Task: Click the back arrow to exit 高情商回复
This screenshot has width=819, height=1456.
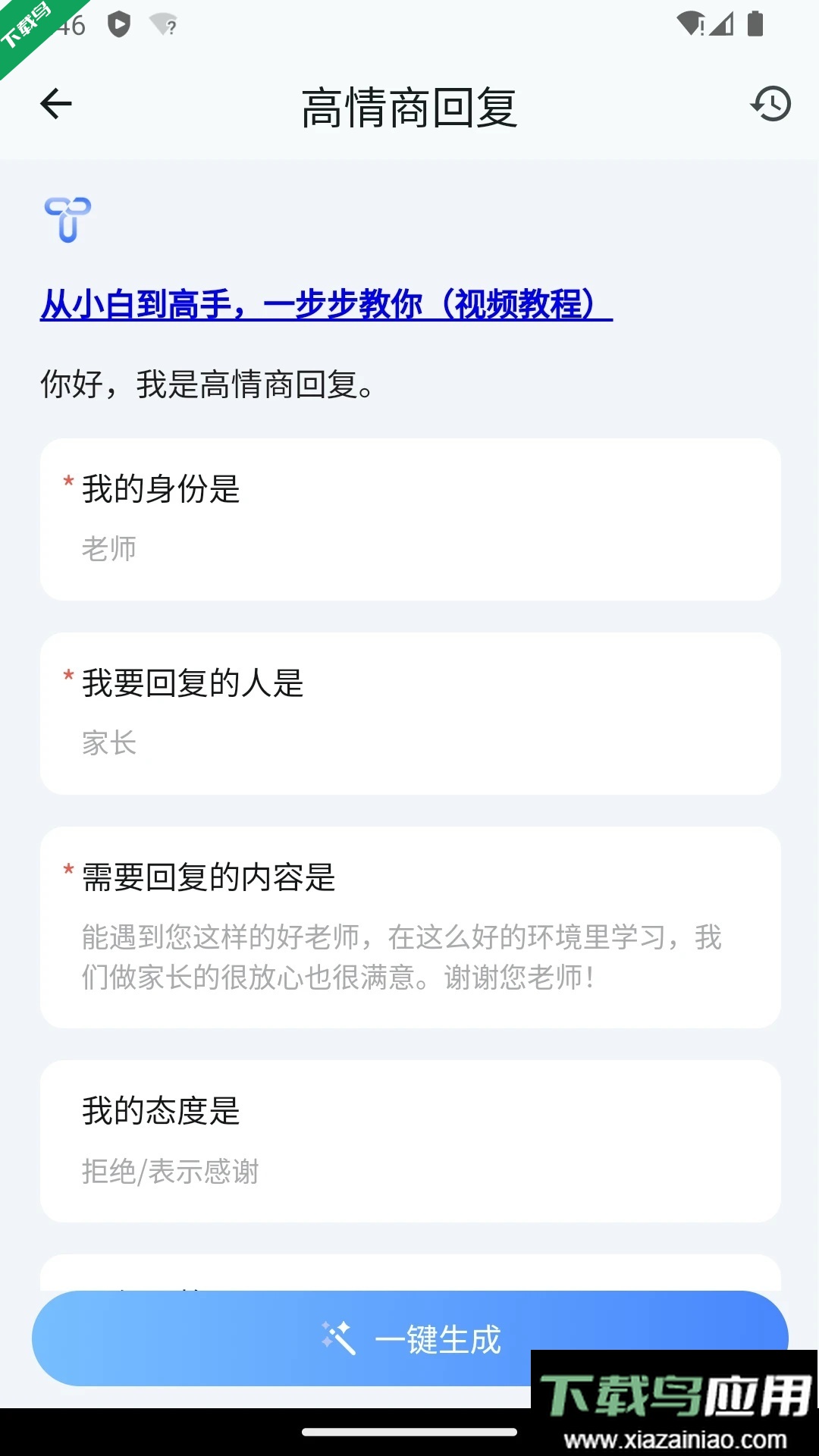Action: click(55, 103)
